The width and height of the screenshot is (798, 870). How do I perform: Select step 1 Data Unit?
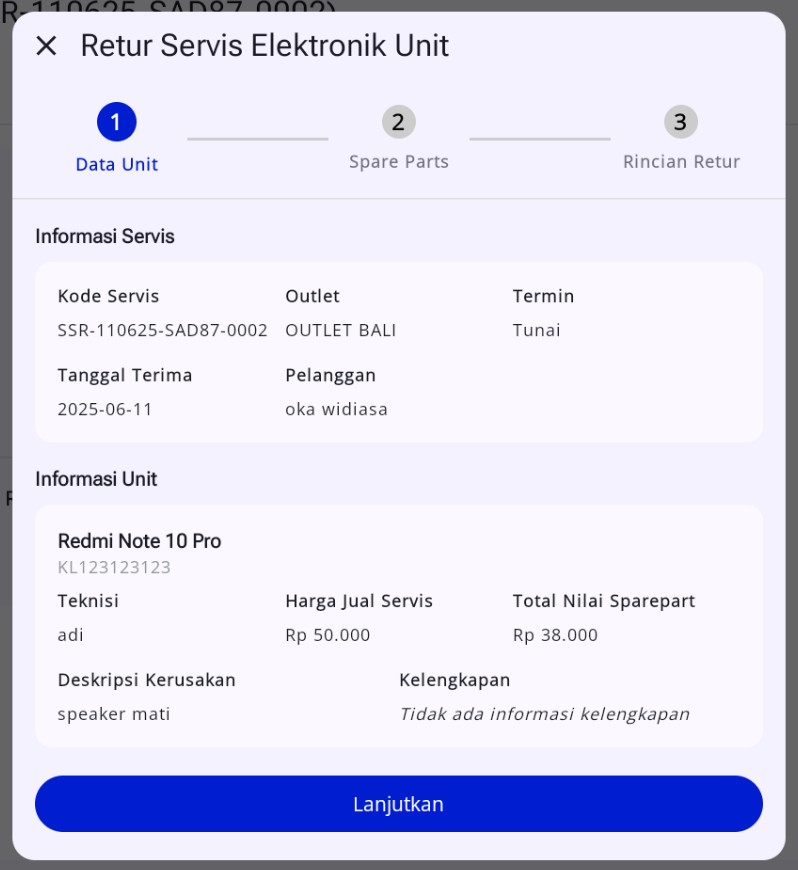[116, 123]
